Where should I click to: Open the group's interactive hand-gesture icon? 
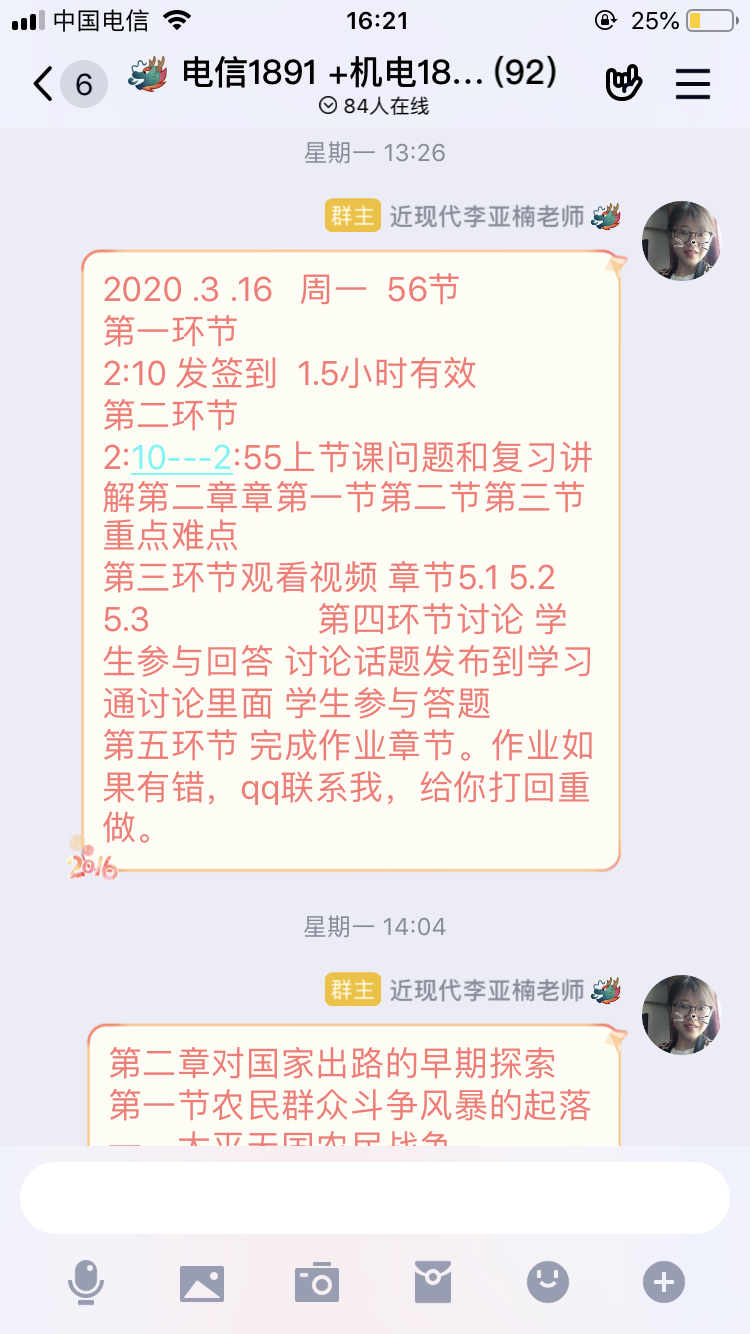click(x=624, y=83)
